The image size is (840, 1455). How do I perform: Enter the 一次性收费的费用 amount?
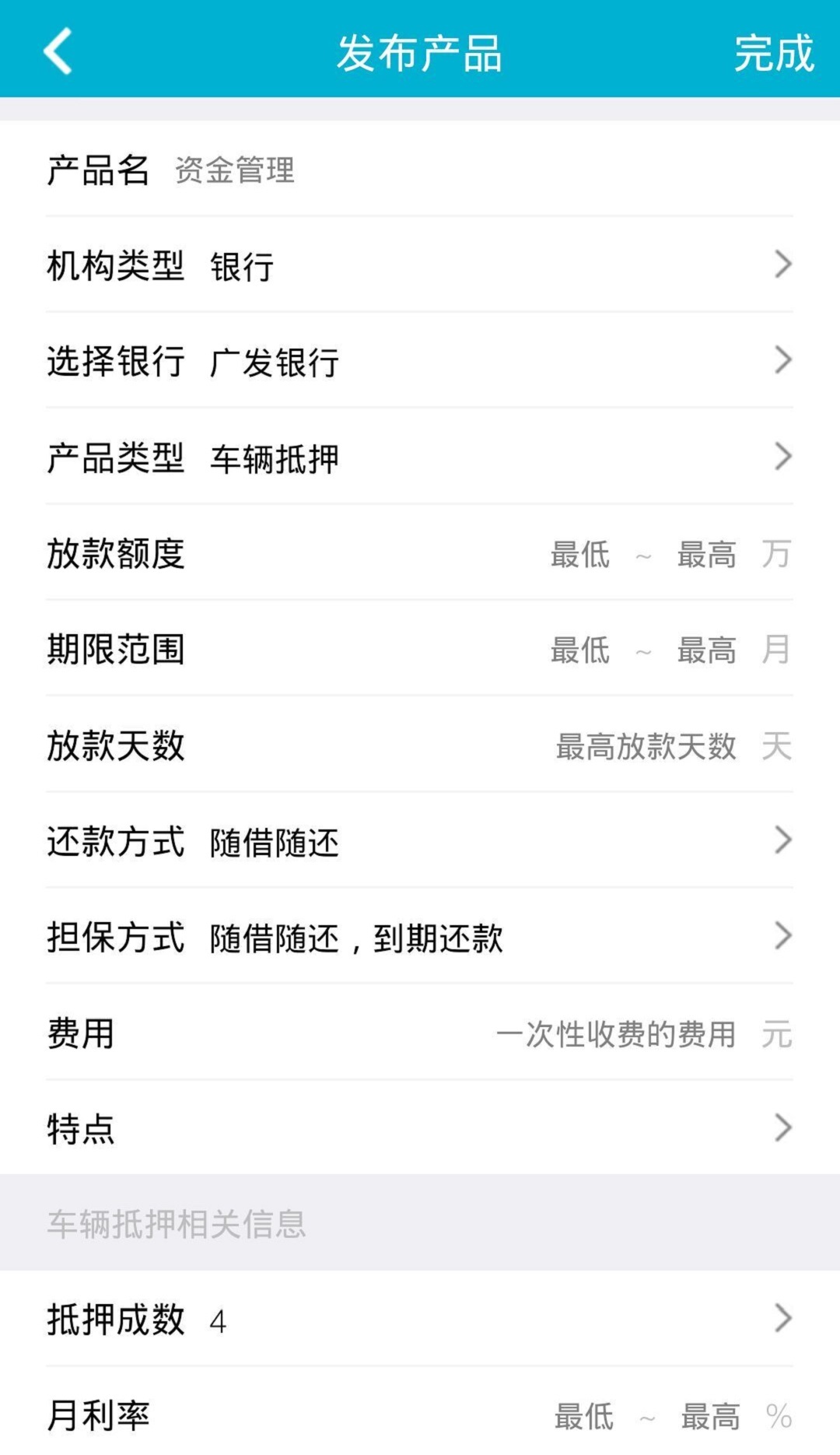616,1034
